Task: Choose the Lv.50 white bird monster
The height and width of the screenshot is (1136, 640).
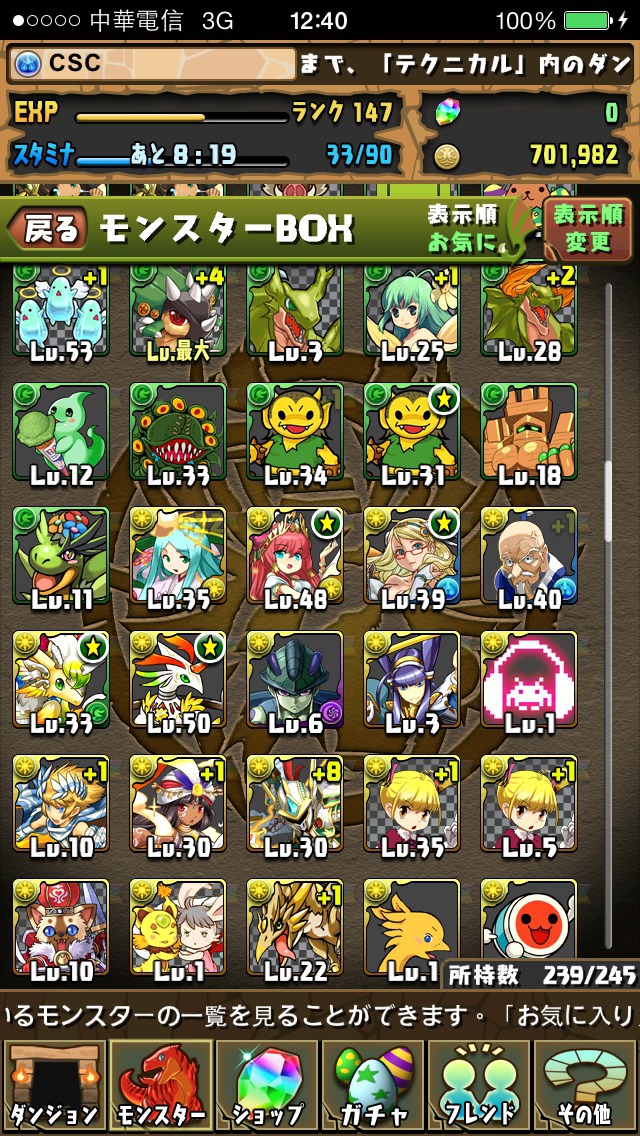Action: tap(178, 680)
